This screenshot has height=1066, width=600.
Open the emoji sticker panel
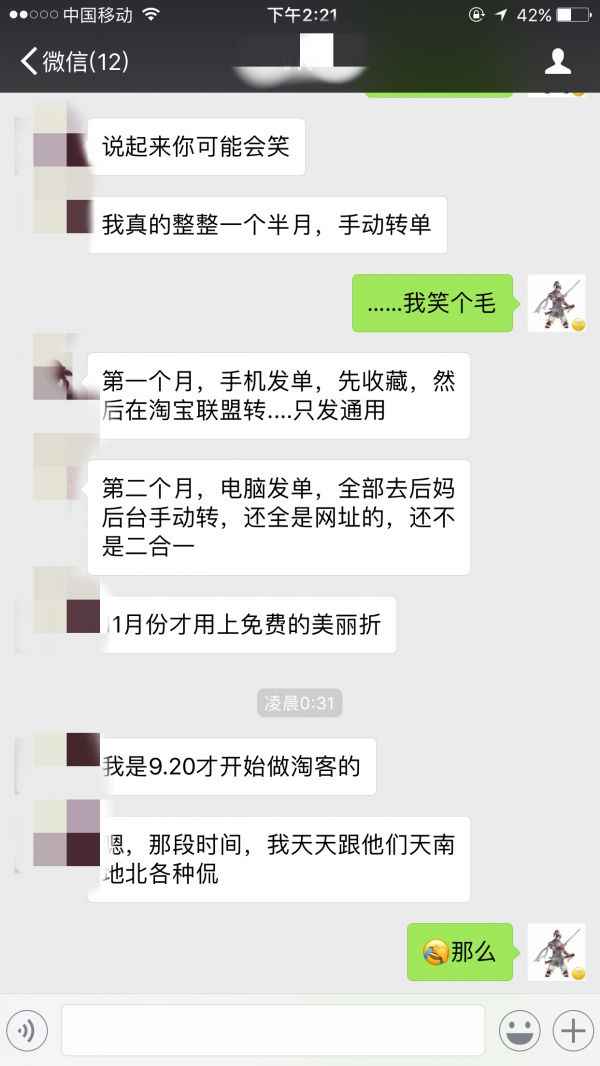(x=519, y=1029)
